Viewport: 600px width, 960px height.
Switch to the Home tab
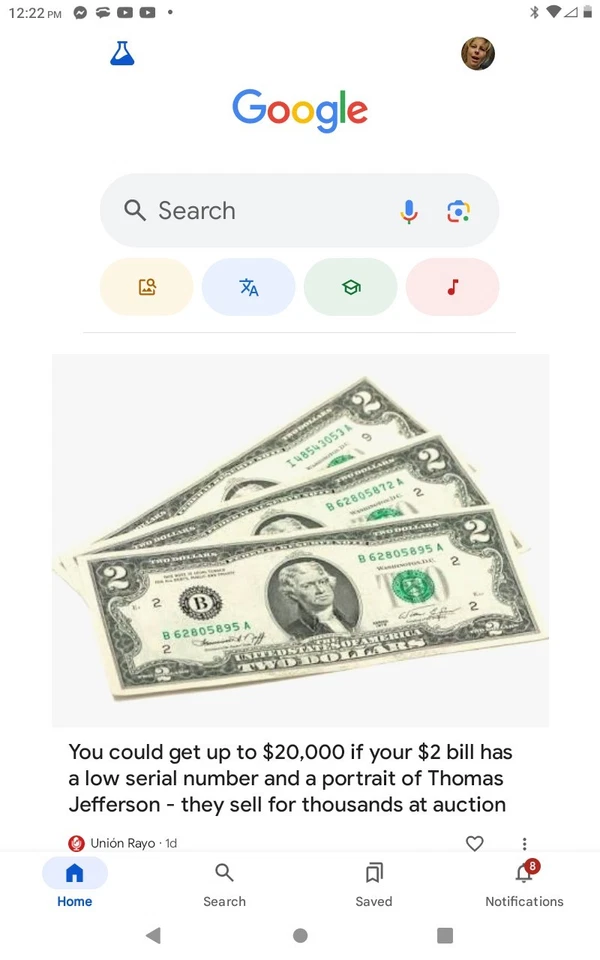[75, 884]
